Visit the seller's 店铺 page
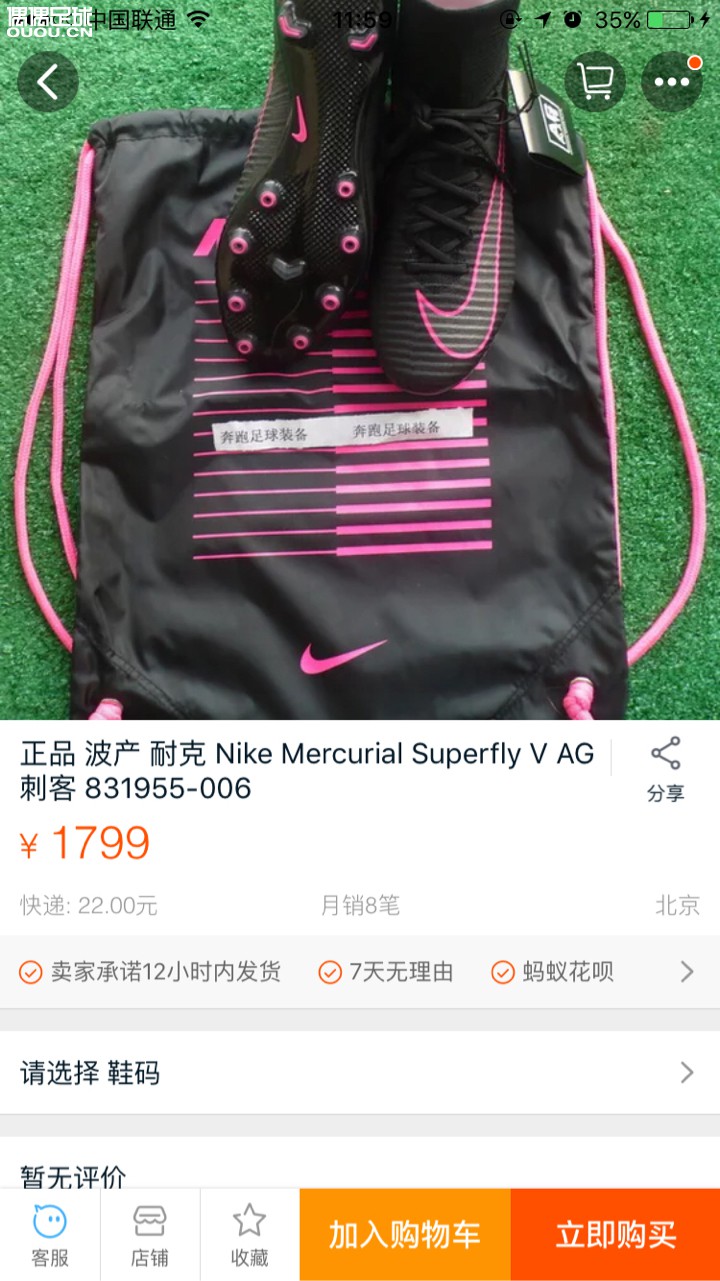Viewport: 720px width, 1281px height. tap(150, 1235)
